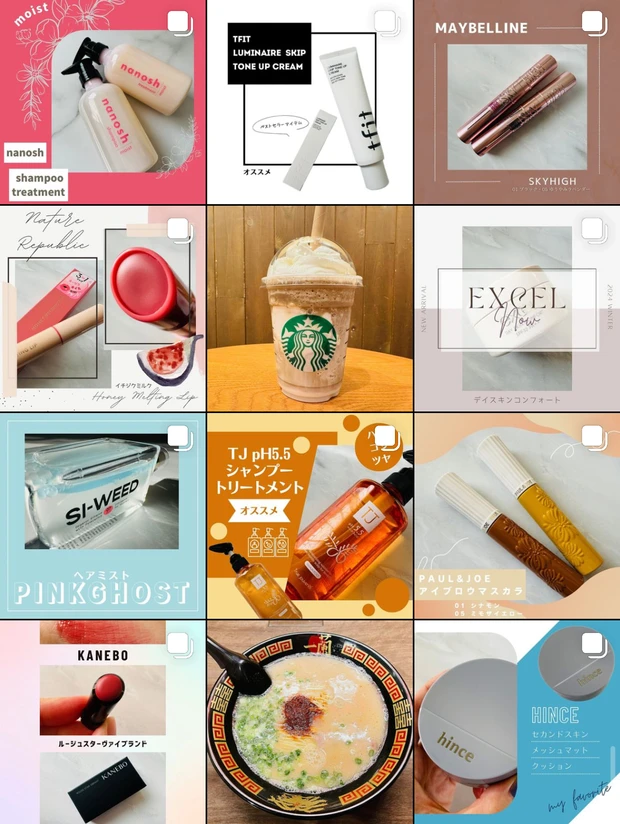This screenshot has height=824, width=620.
Task: Open the Nature Republic Honey Melting Lip post
Action: click(102, 308)
